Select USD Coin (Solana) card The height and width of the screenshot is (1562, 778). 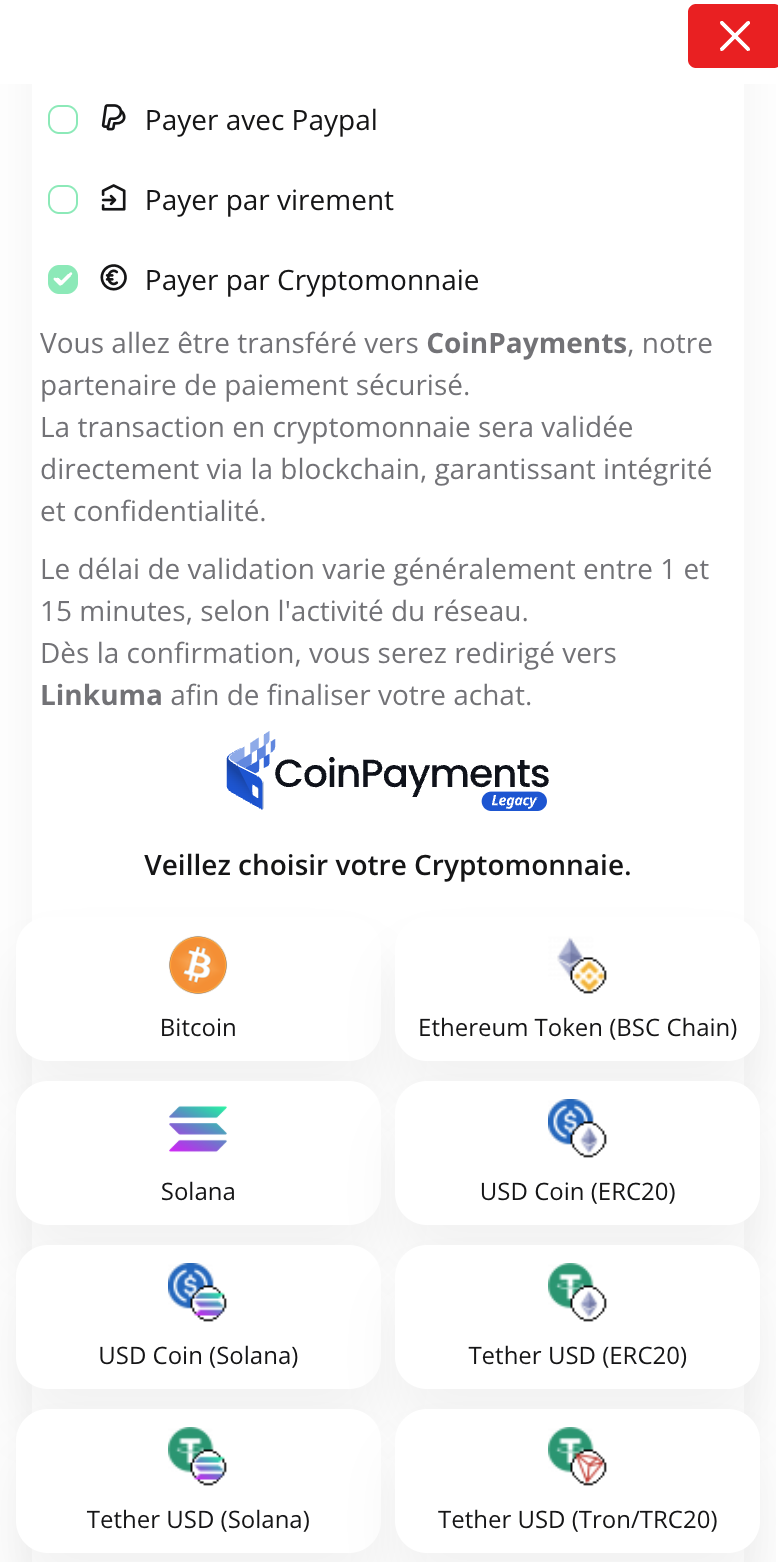pyautogui.click(x=198, y=1316)
